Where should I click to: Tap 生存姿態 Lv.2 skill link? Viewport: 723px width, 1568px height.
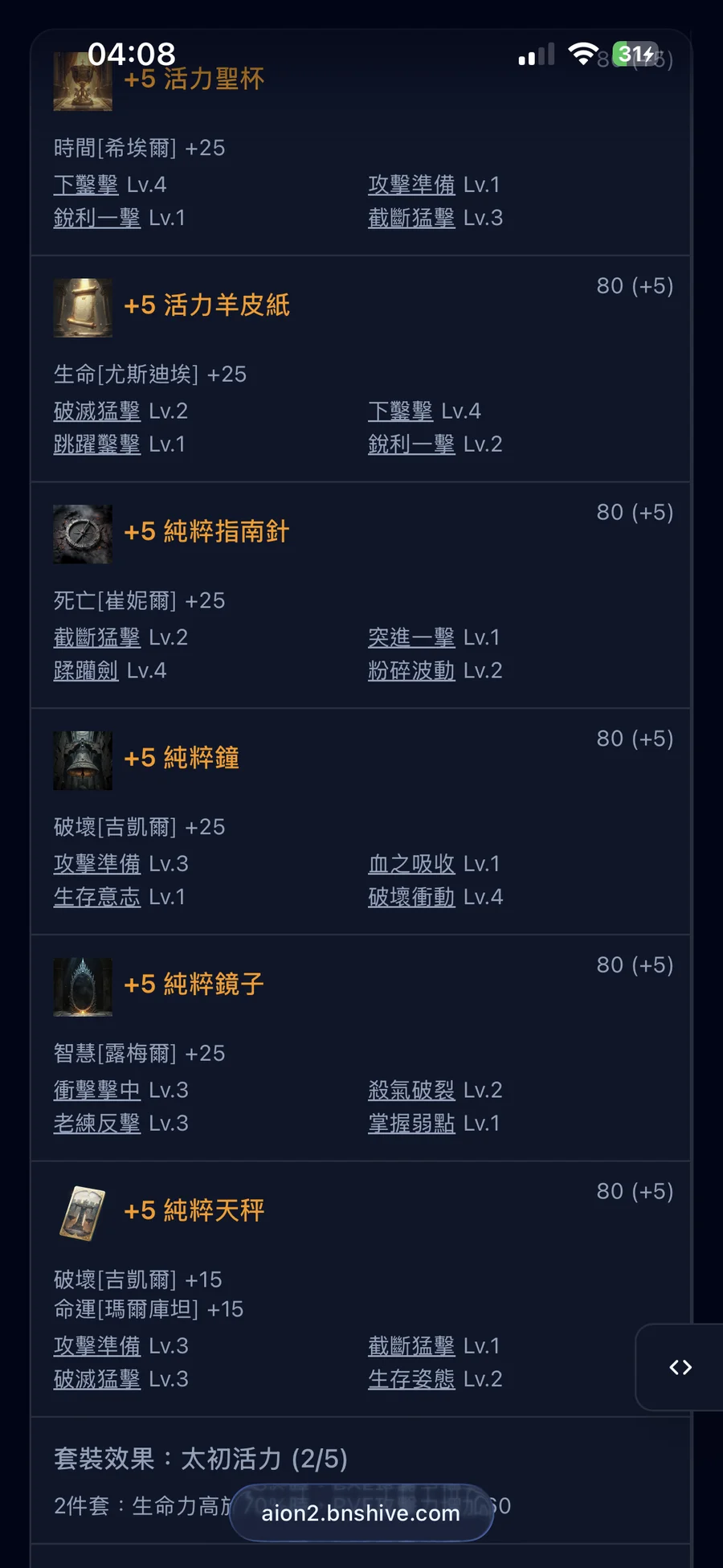click(411, 1379)
